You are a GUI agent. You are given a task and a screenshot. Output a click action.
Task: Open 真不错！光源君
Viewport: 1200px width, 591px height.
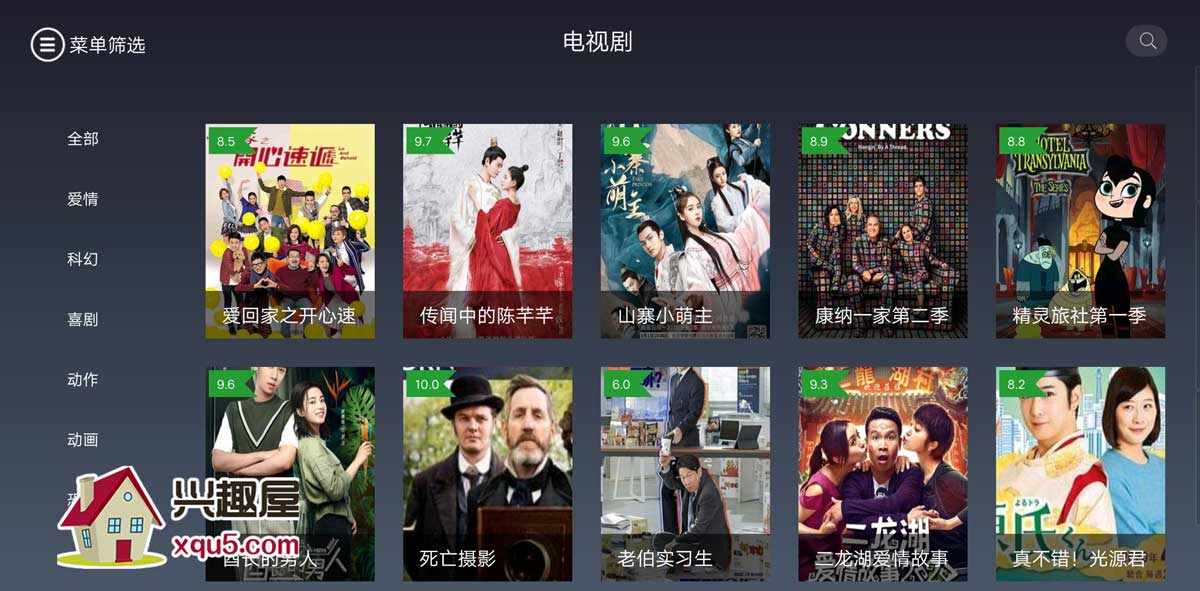point(1080,473)
